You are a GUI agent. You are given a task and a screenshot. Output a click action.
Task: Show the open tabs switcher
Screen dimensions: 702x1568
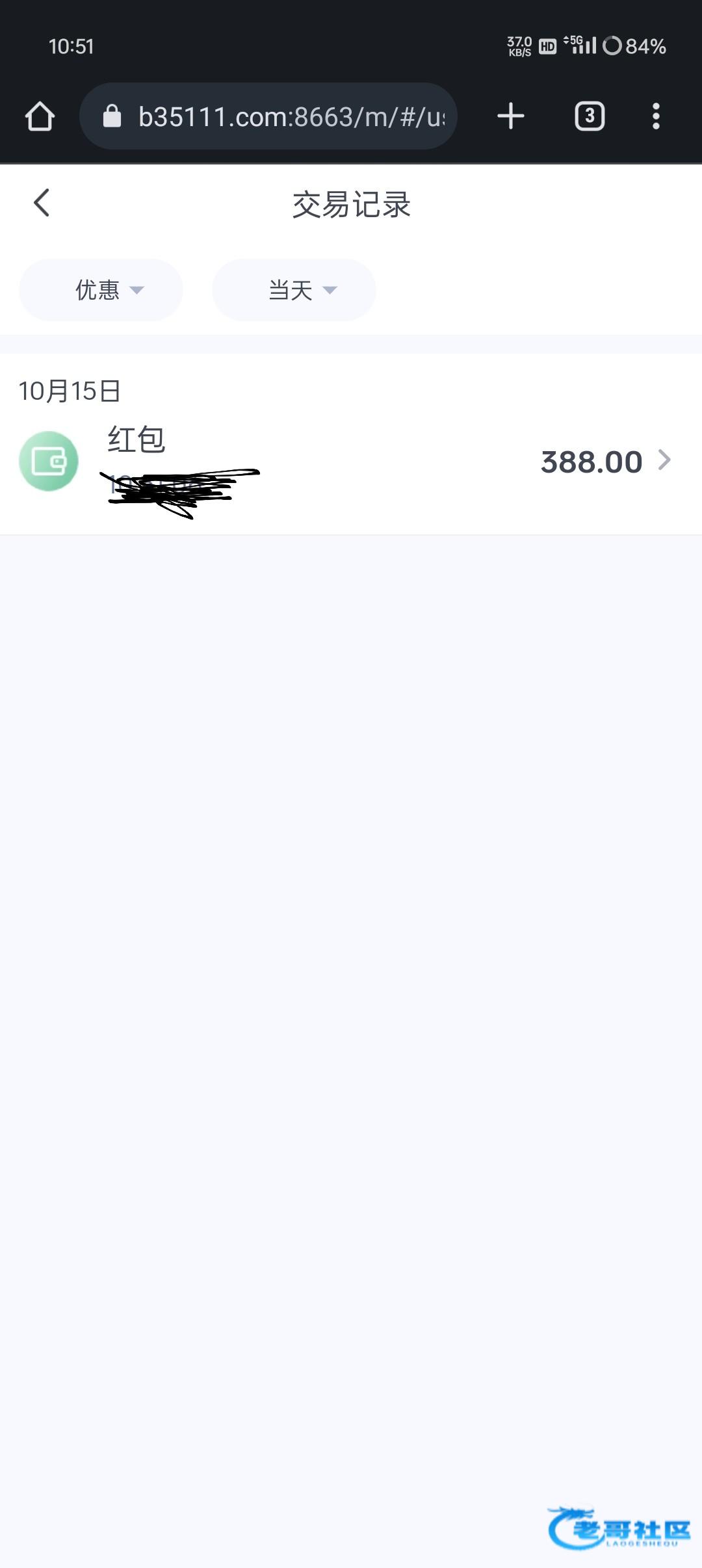point(590,117)
